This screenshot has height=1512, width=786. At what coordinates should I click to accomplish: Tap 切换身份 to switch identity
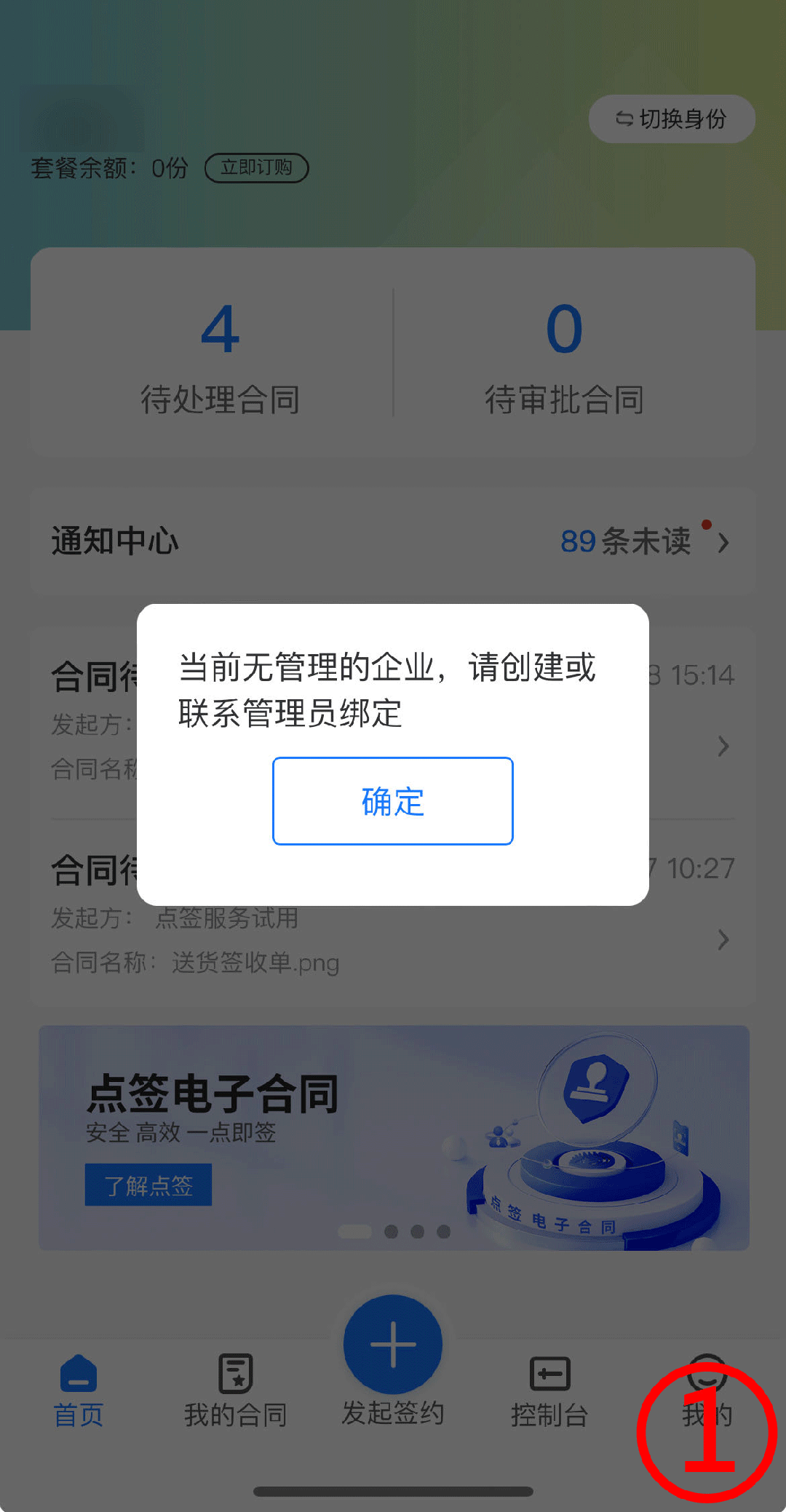pos(671,119)
